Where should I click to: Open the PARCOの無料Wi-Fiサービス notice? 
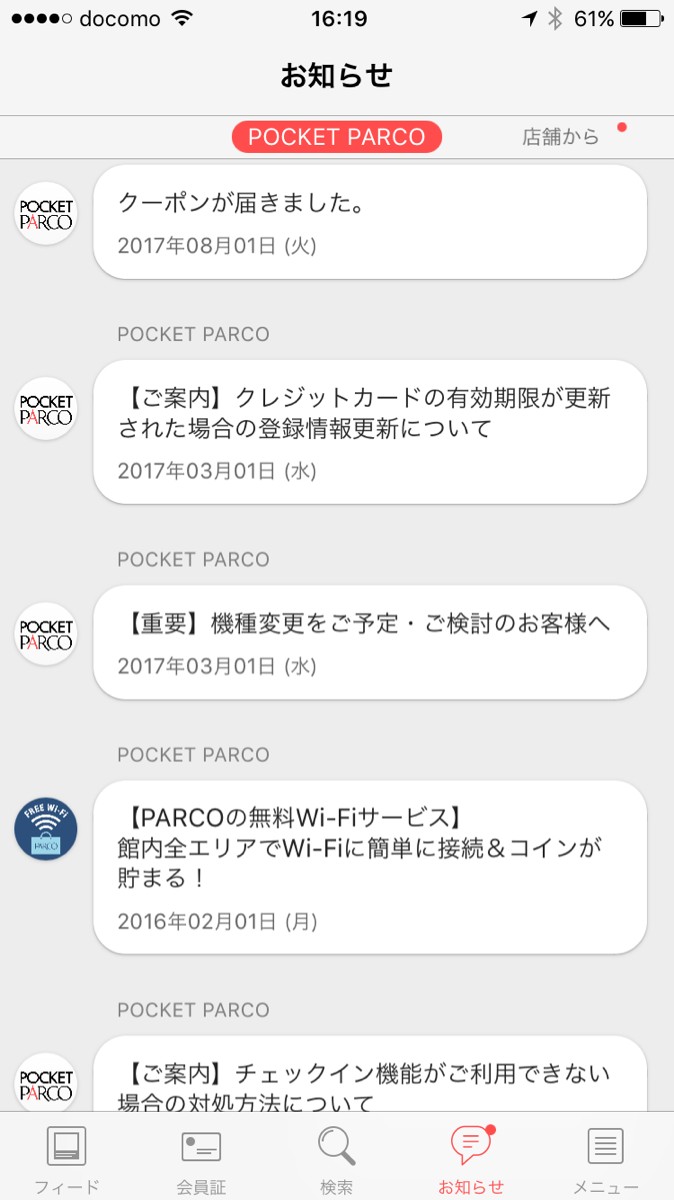[x=369, y=867]
